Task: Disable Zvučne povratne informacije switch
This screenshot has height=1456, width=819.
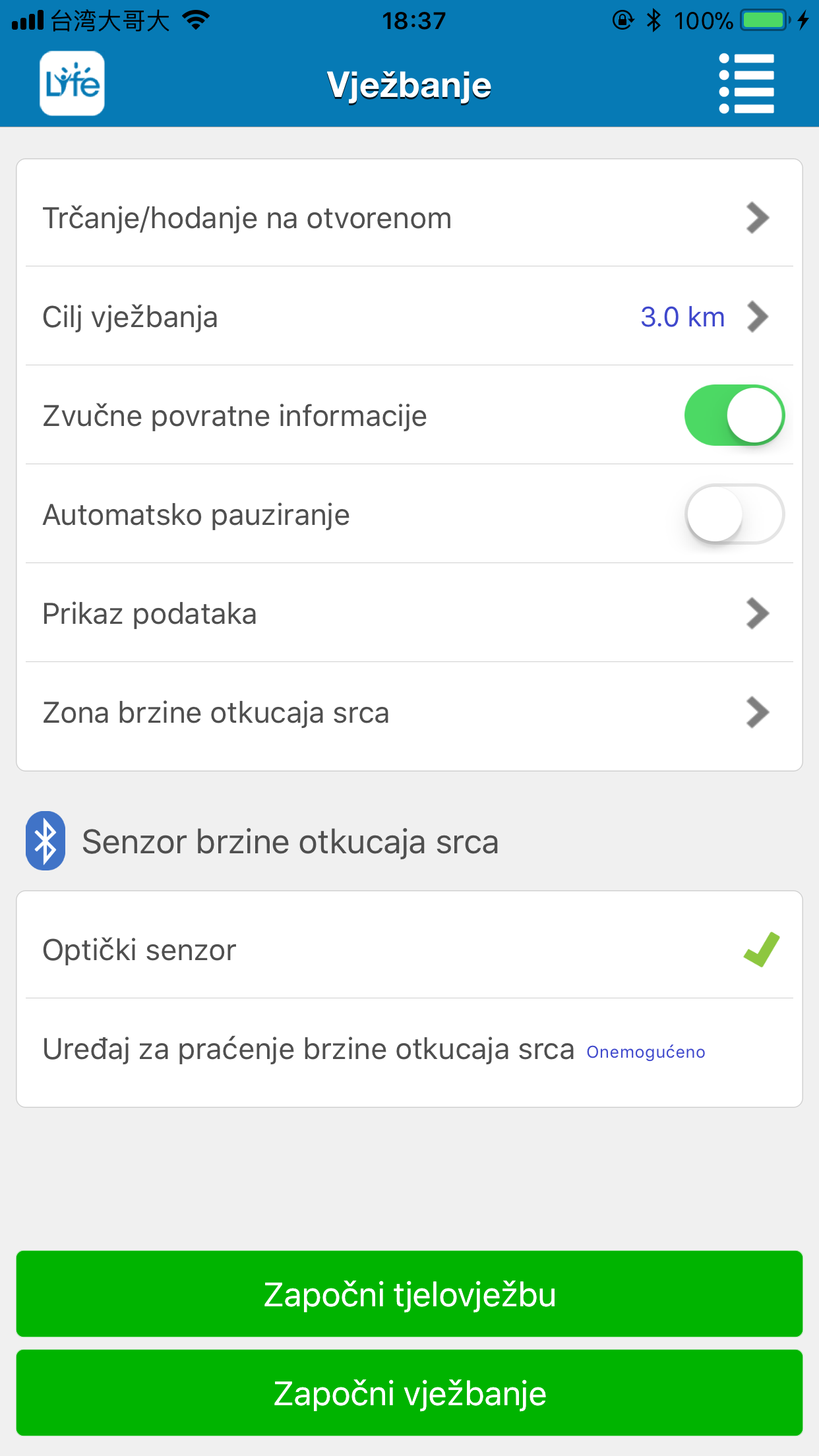Action: coord(734,415)
